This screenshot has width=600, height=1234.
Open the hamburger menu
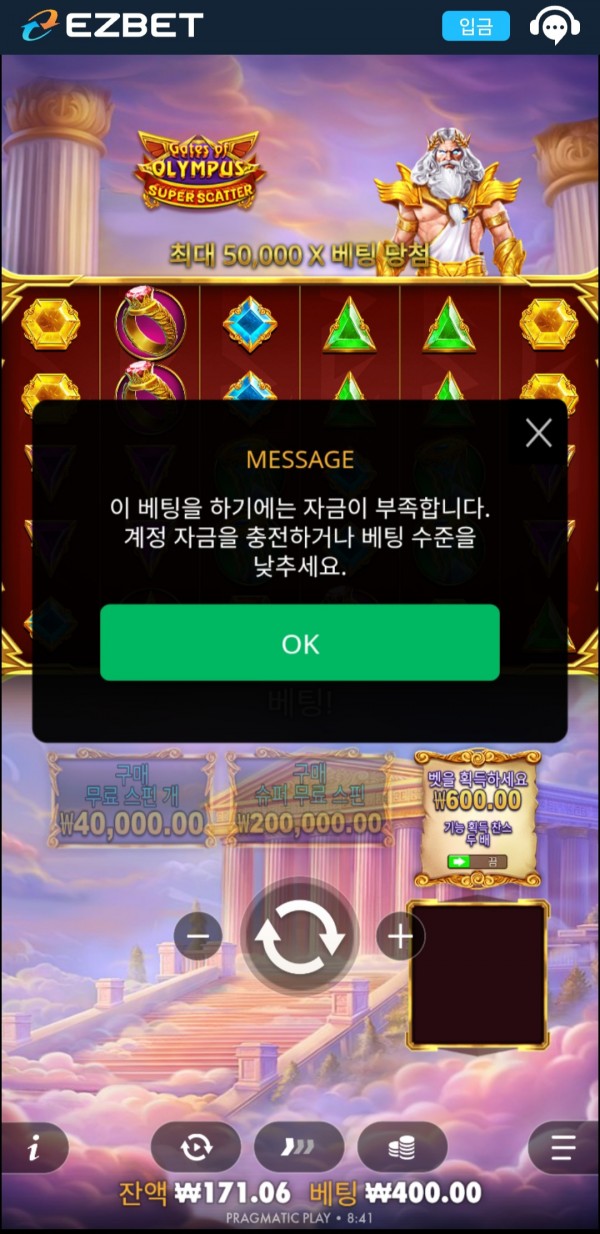tap(566, 1148)
